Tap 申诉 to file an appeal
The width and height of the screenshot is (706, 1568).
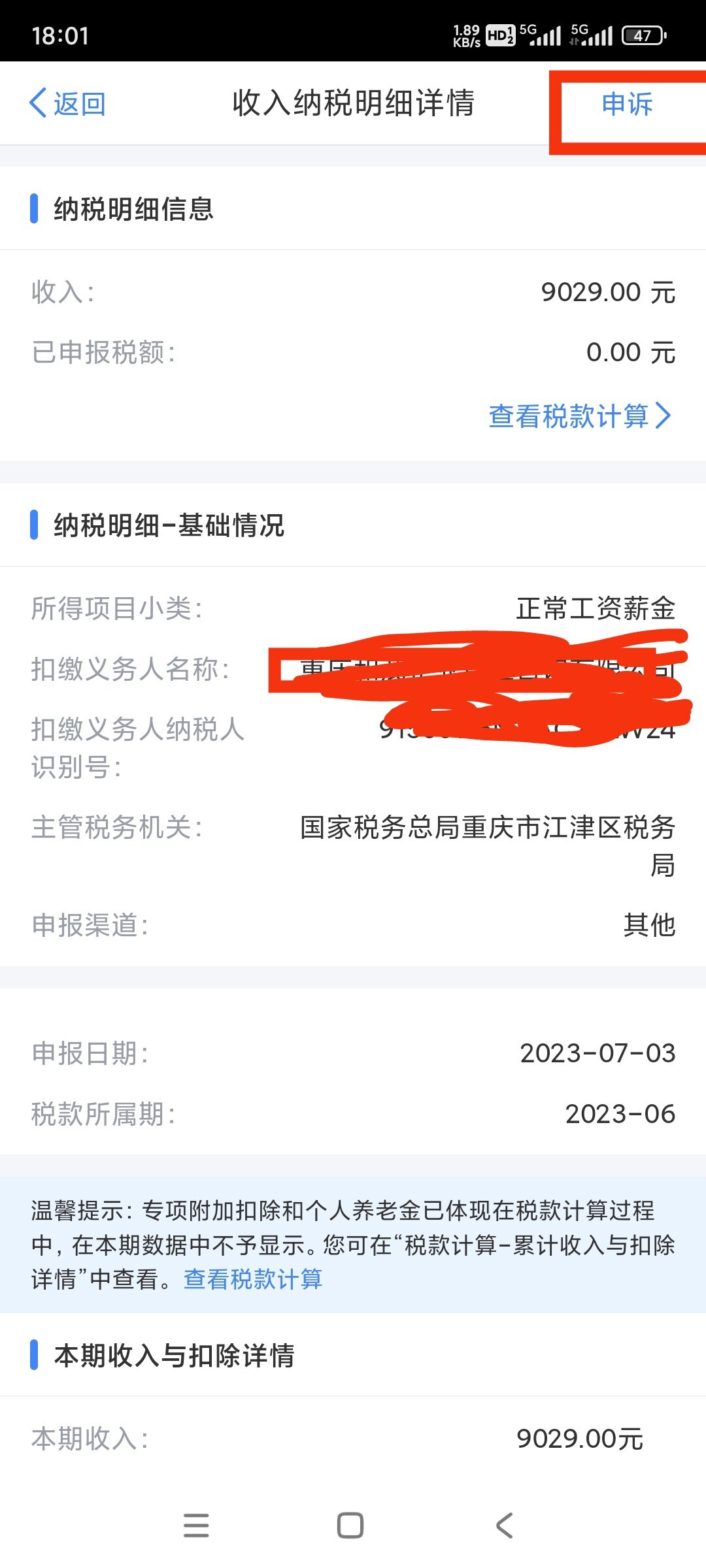[x=627, y=104]
